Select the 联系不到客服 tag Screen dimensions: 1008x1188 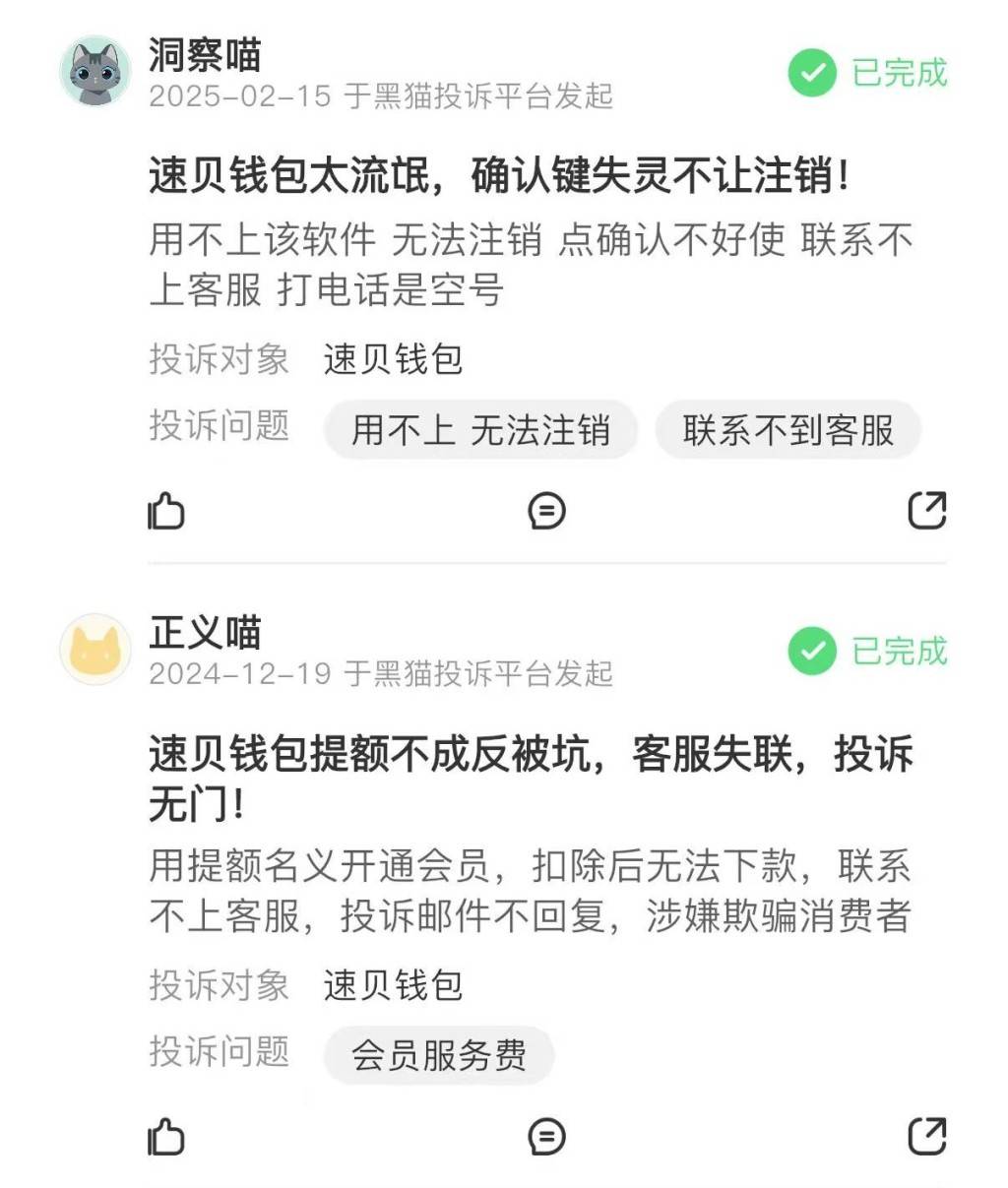787,430
